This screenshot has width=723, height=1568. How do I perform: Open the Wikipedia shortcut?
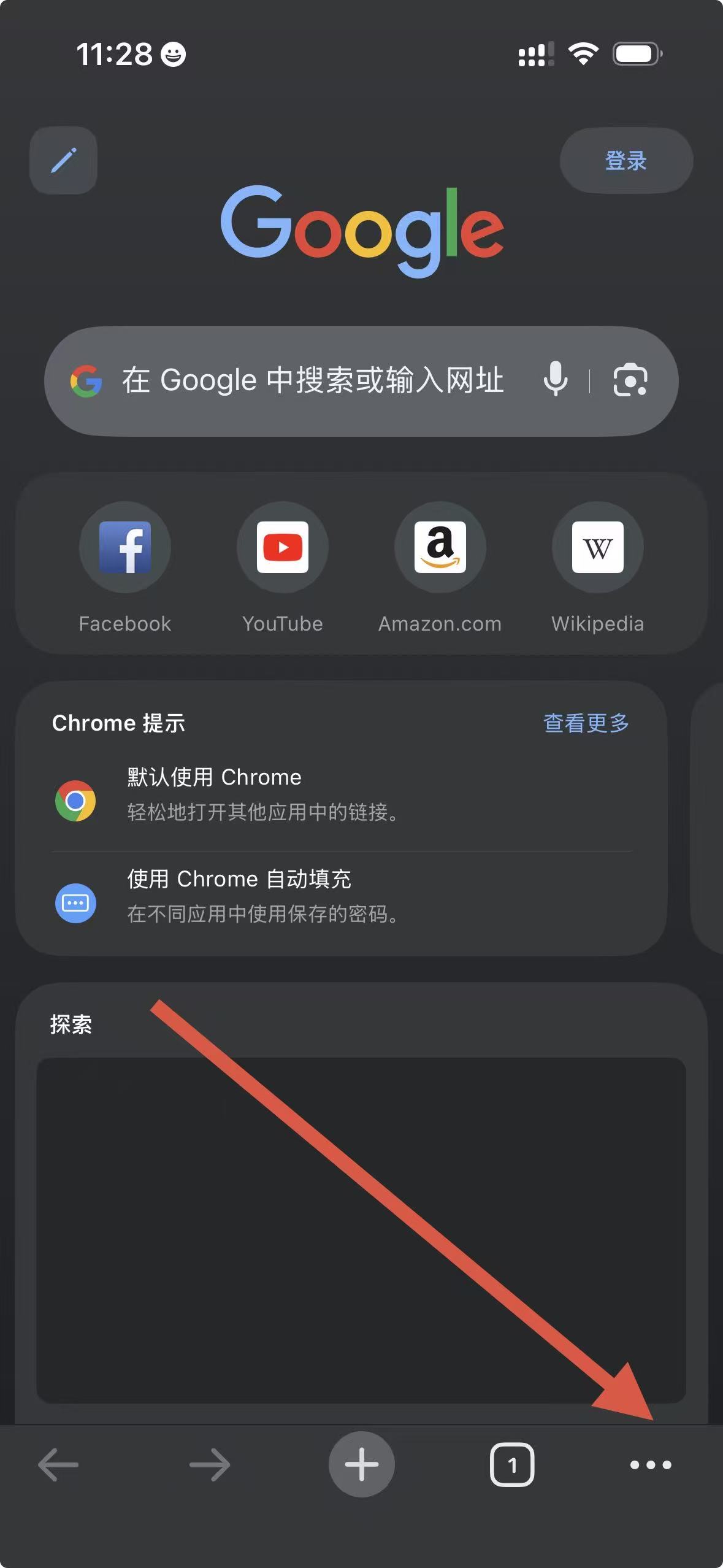click(597, 547)
